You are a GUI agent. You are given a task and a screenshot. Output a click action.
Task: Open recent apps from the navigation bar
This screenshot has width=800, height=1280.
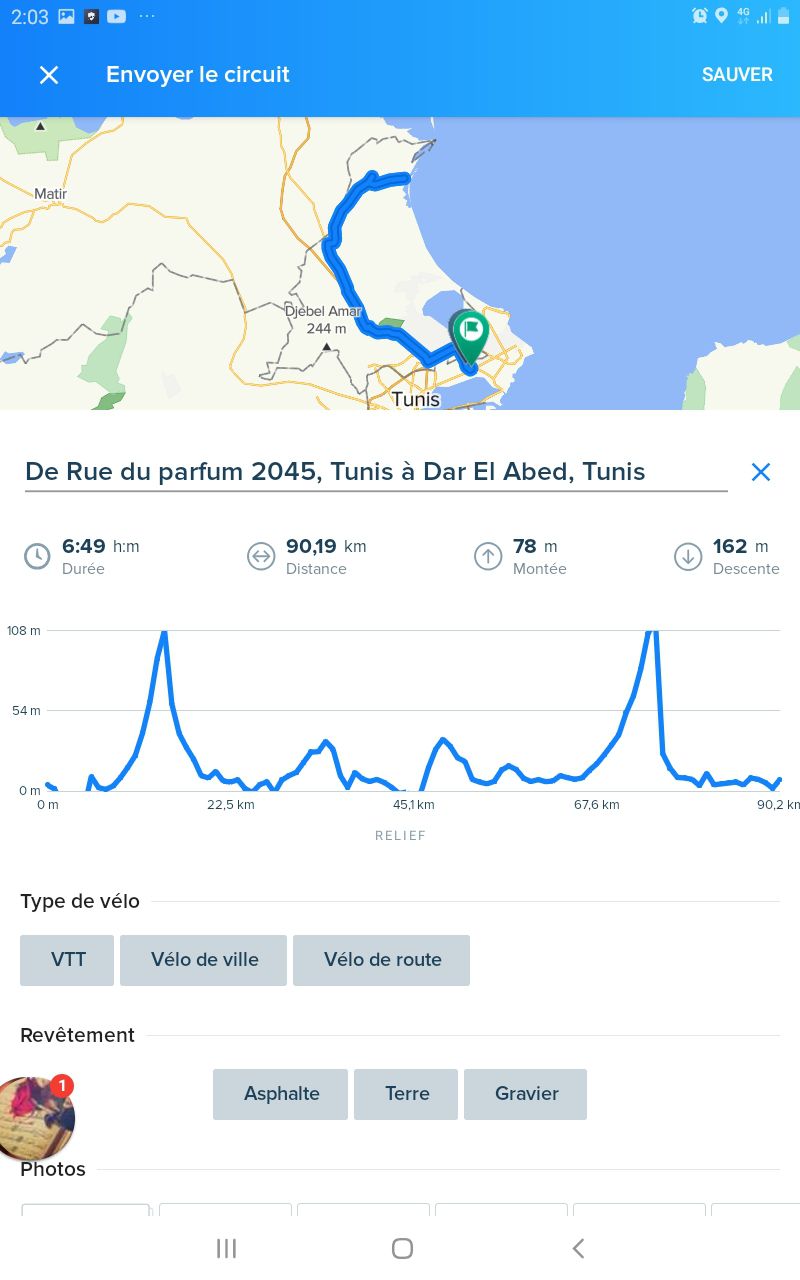(x=226, y=1248)
